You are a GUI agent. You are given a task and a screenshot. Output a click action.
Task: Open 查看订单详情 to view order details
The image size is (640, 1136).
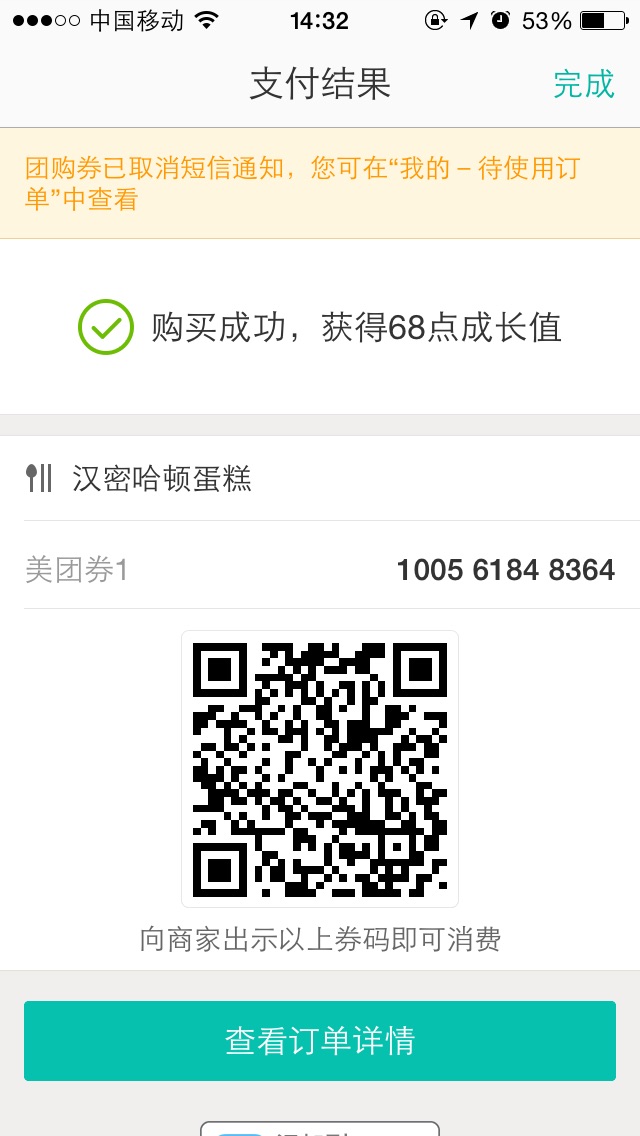tap(320, 1040)
